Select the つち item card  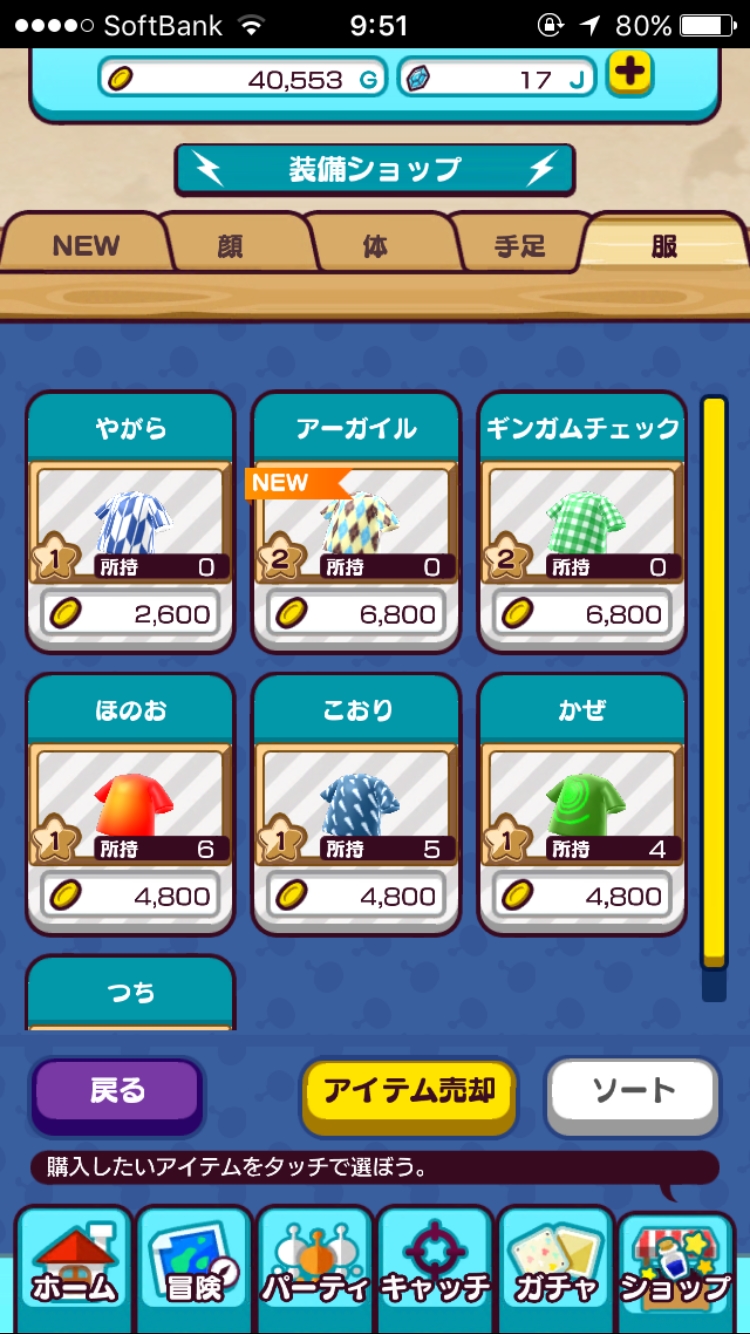tap(130, 993)
